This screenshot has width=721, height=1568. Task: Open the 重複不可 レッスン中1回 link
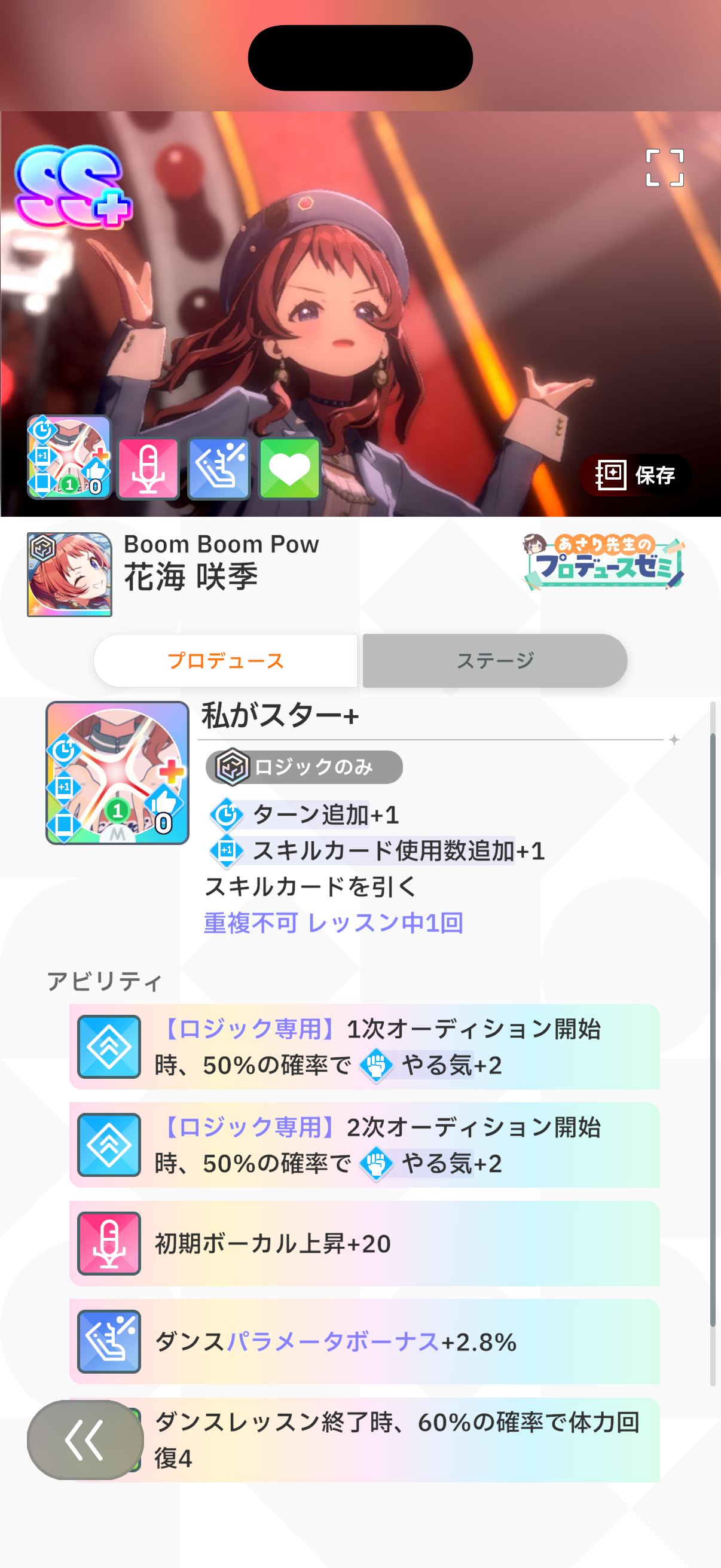point(334,923)
